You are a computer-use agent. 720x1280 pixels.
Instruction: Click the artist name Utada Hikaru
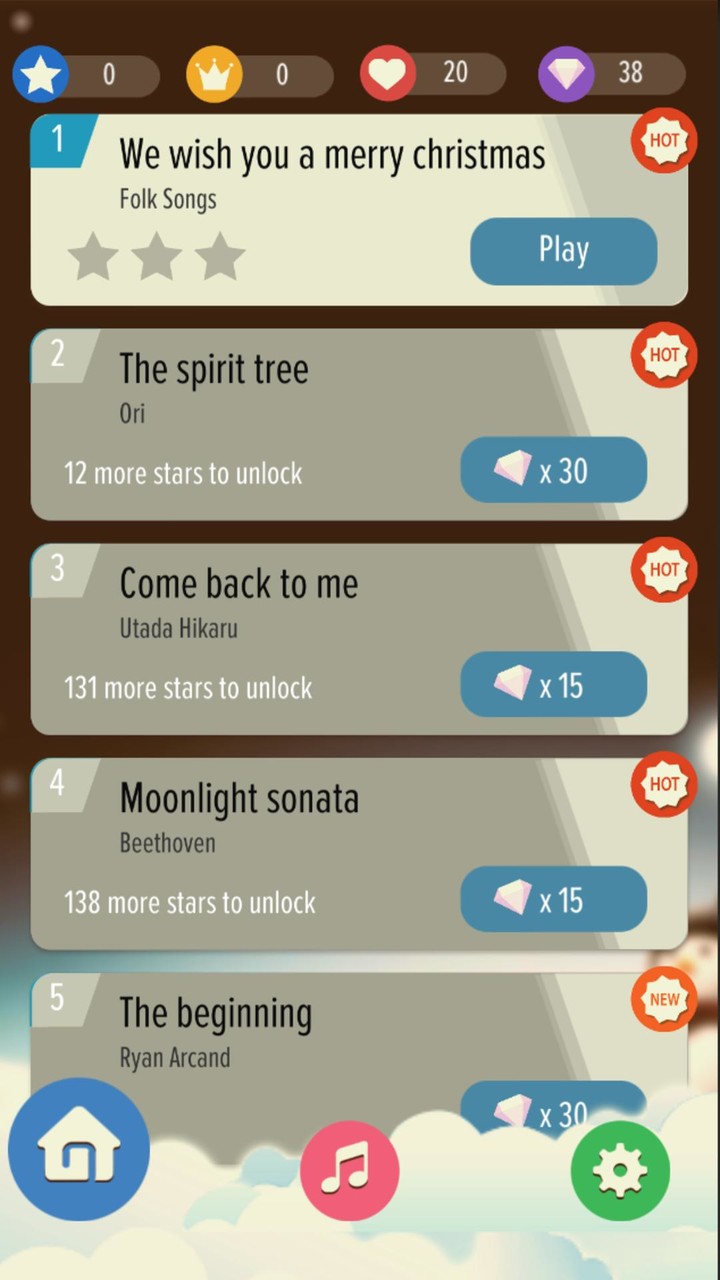pyautogui.click(x=178, y=628)
